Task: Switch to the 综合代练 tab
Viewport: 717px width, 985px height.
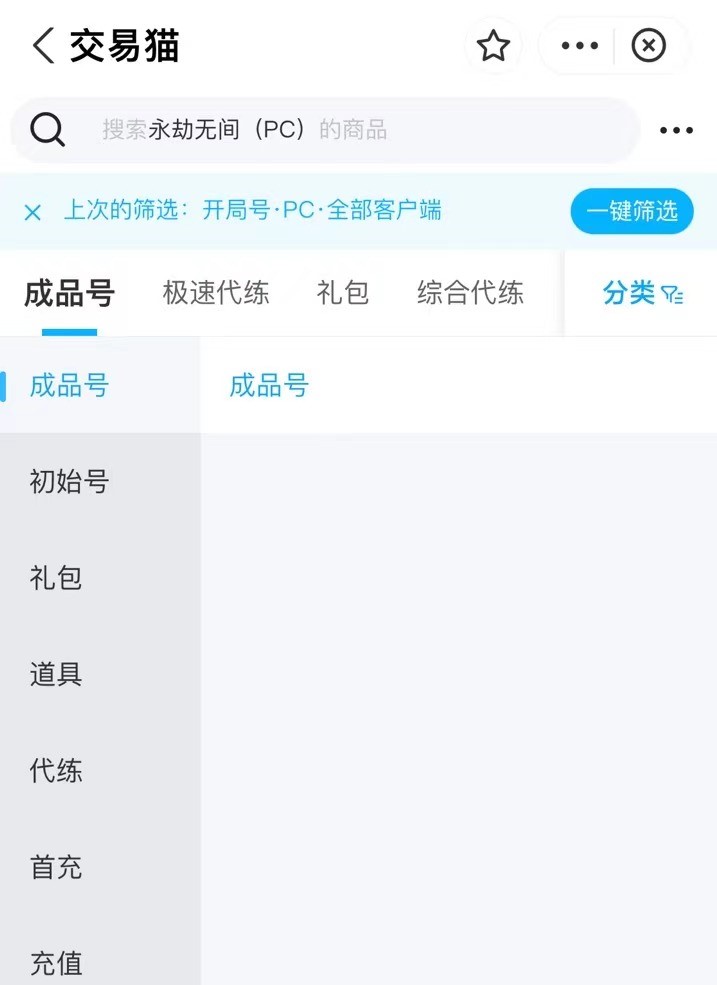Action: tap(470, 293)
